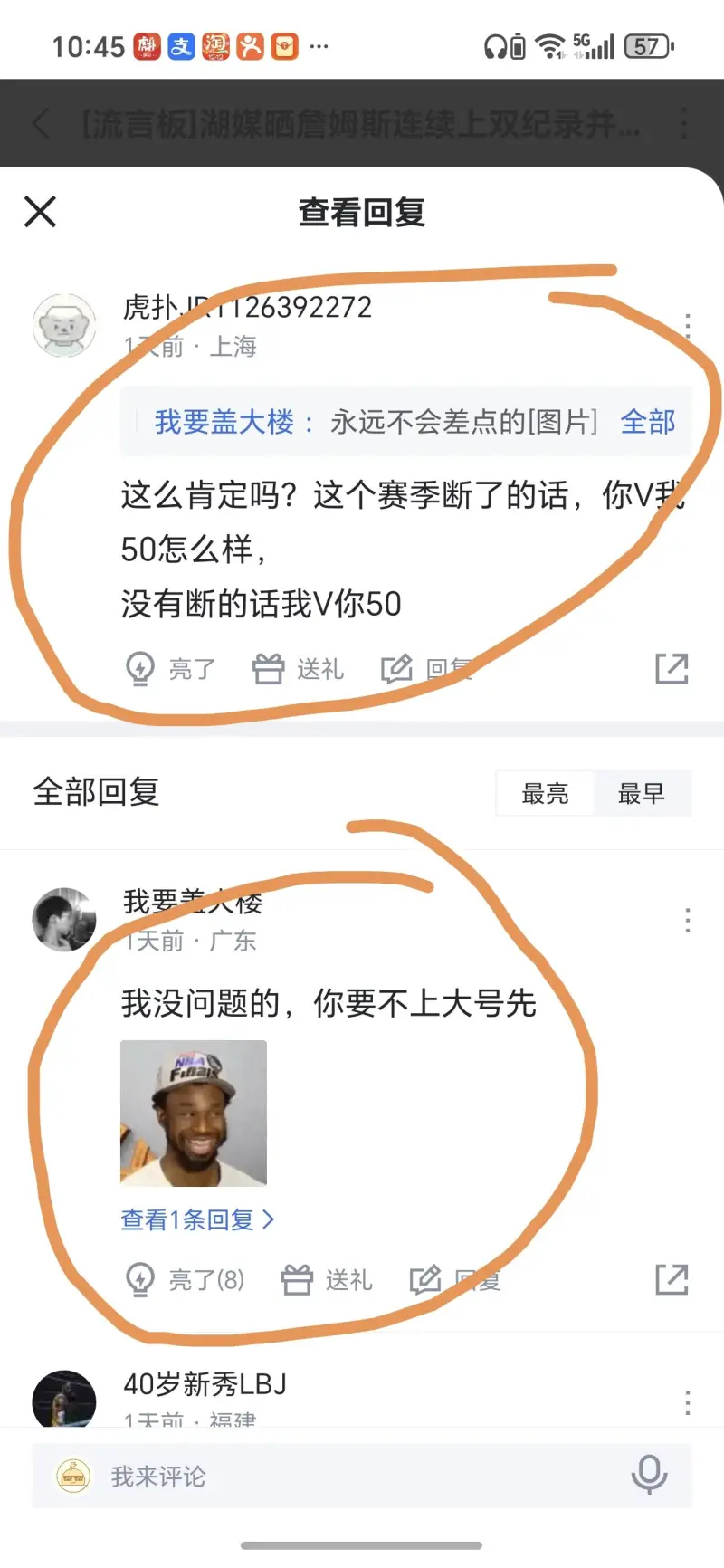The width and height of the screenshot is (724, 1568).
Task: Tap 亮了 on the 虎扑JR1126392272 comment
Action: (x=171, y=669)
